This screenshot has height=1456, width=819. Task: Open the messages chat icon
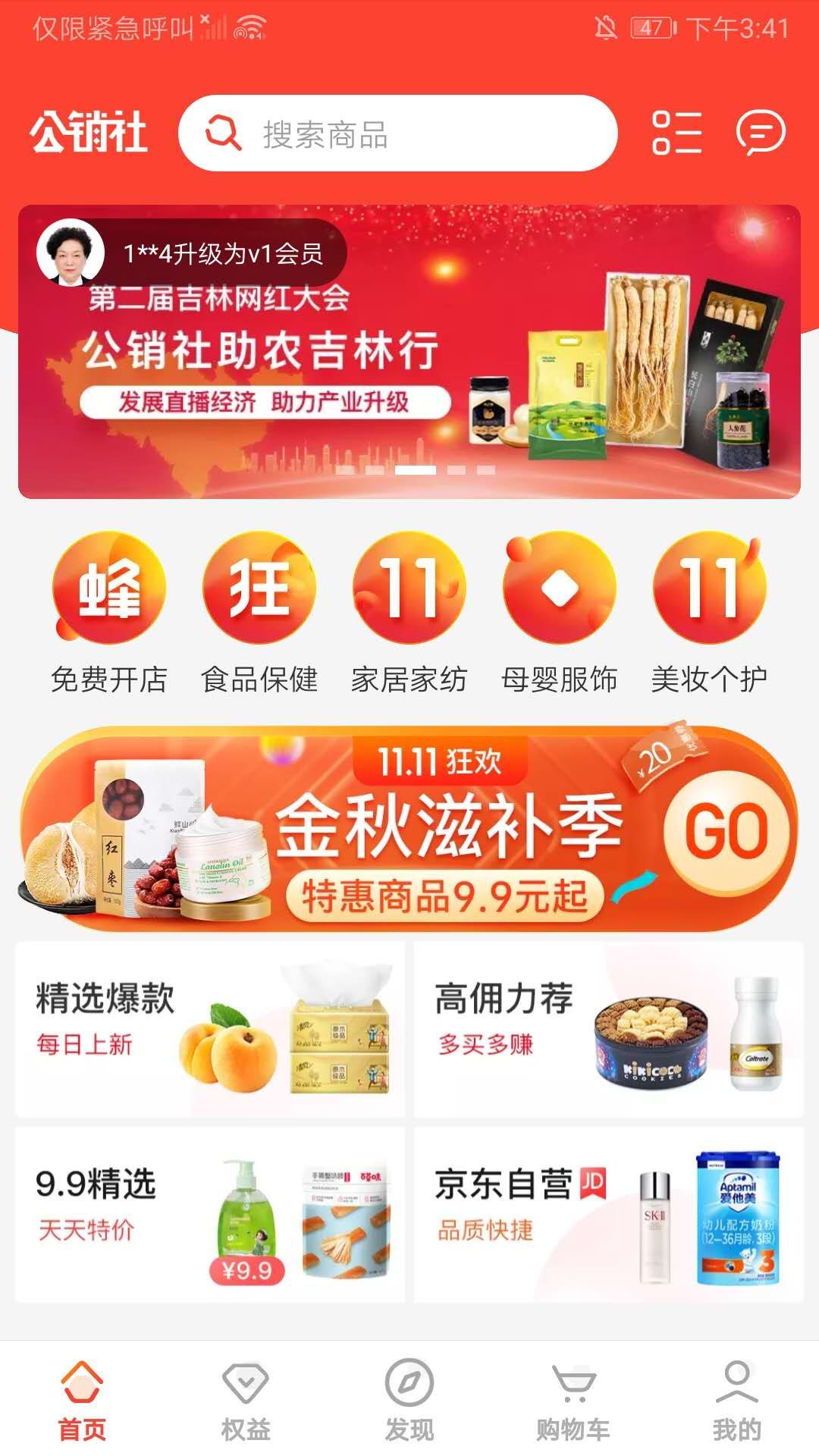pos(761,133)
